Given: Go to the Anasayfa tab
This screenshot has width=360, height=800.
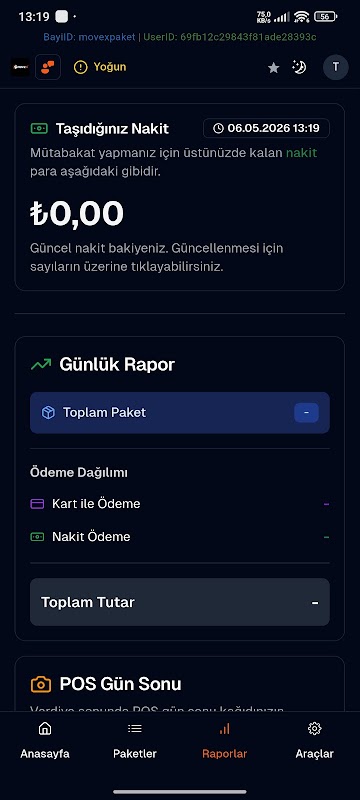Looking at the screenshot, I should click(45, 741).
